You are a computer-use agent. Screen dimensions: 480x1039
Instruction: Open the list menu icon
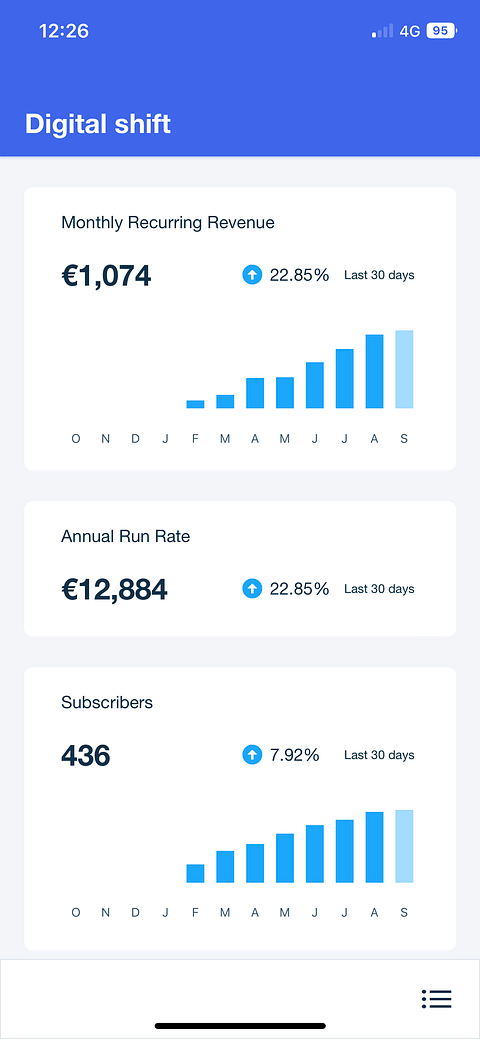pyautogui.click(x=436, y=999)
